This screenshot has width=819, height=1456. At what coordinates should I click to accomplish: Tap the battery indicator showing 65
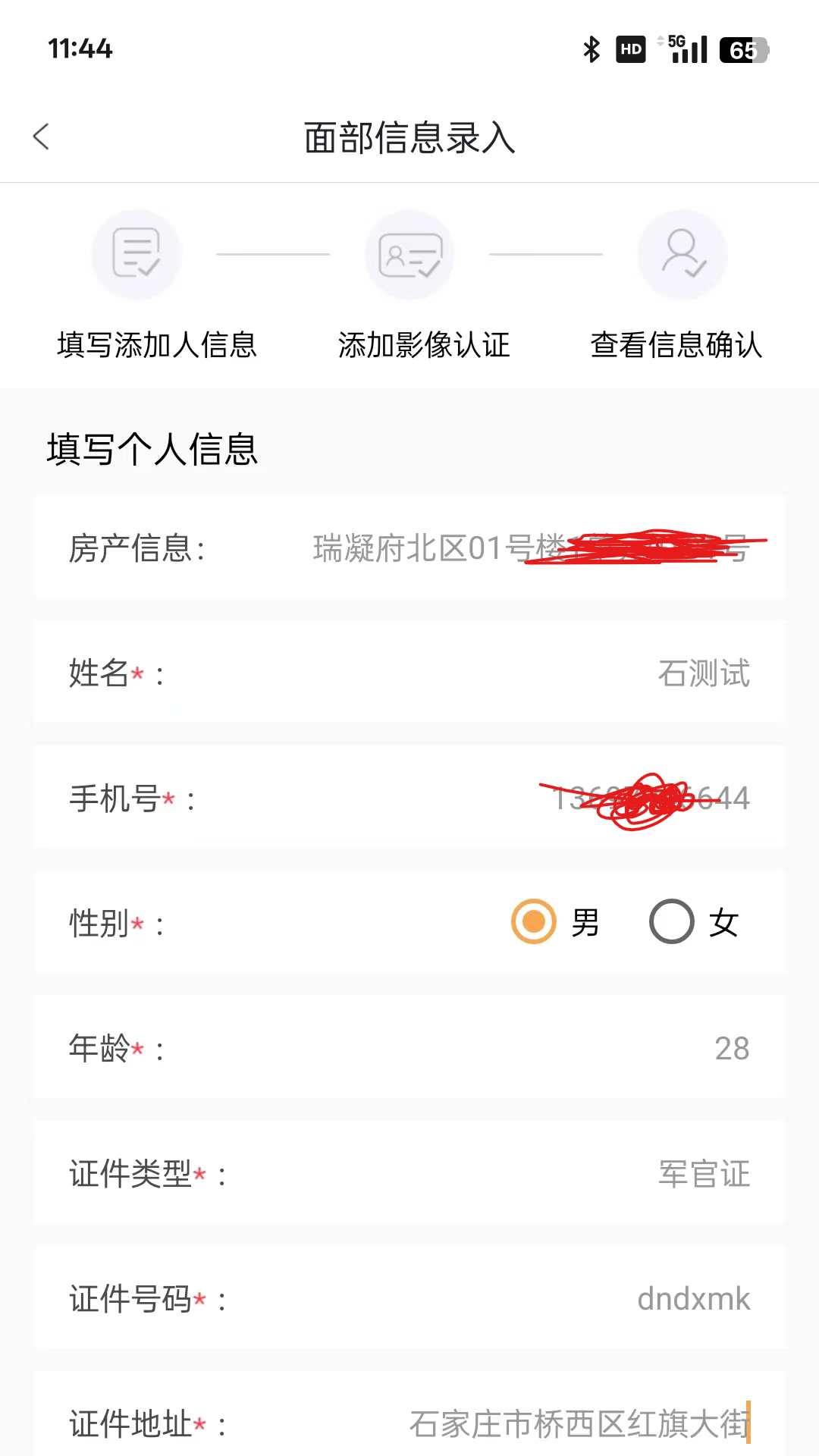[742, 49]
